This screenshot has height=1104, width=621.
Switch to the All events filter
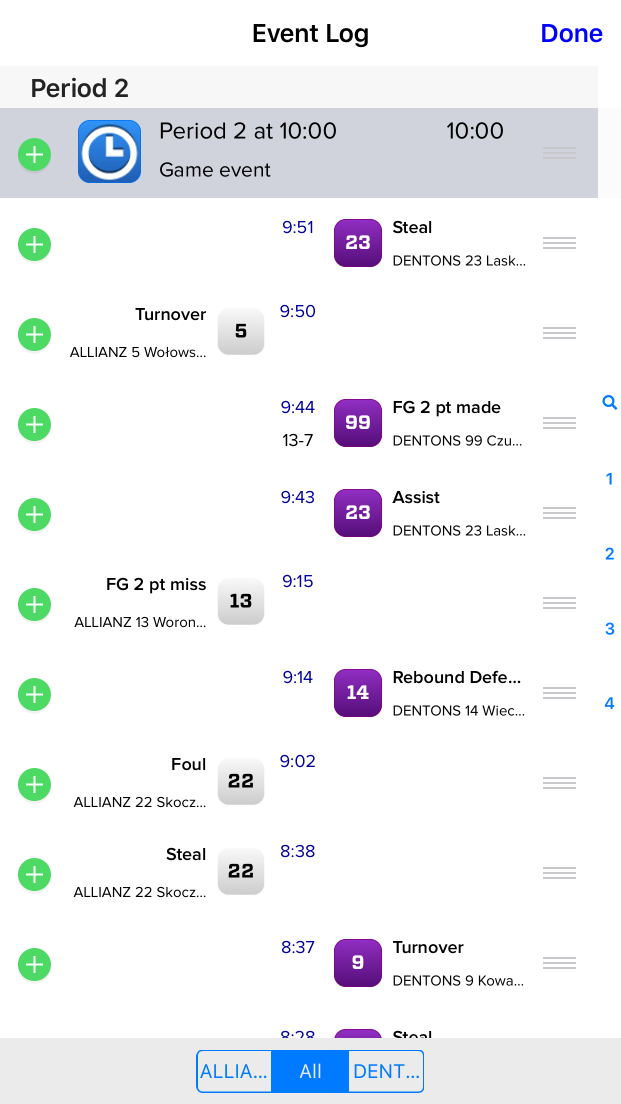[x=310, y=1071]
